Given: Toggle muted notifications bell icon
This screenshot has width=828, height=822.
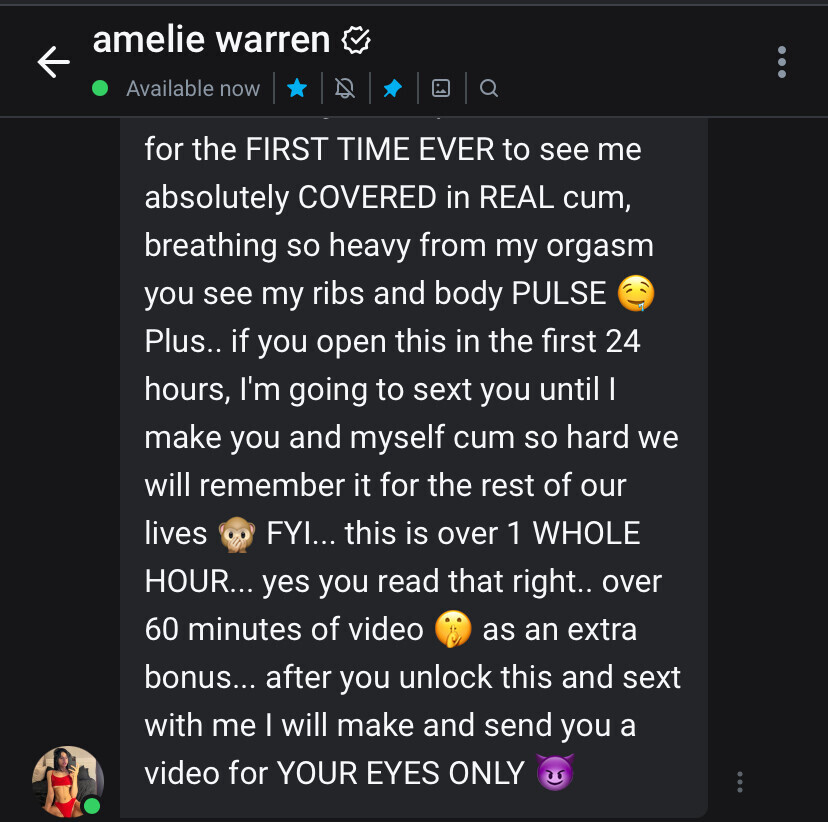Looking at the screenshot, I should click(345, 89).
